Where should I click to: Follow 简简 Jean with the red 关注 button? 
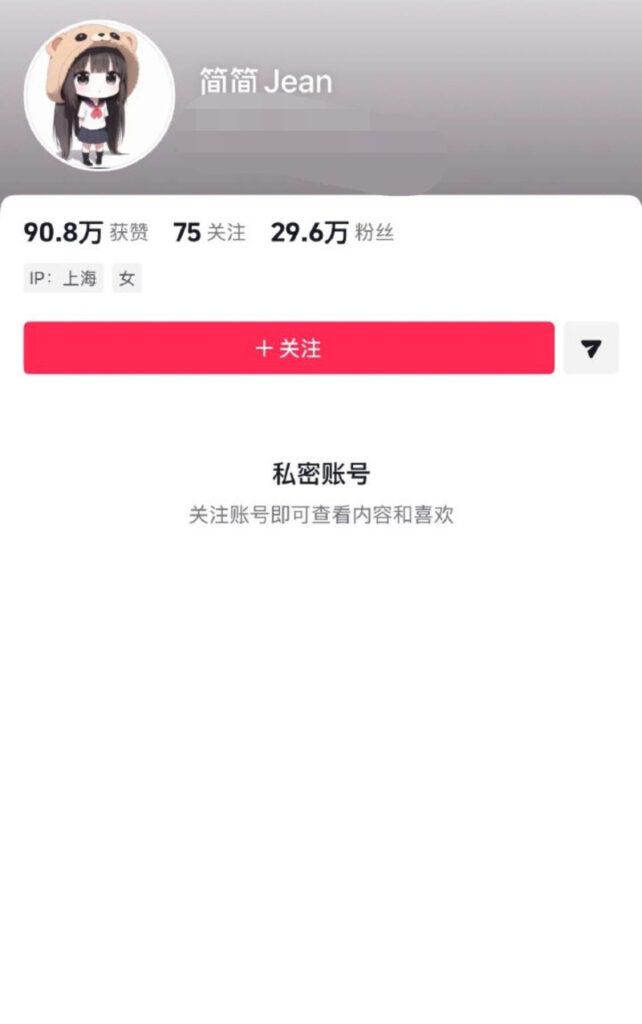[x=288, y=348]
